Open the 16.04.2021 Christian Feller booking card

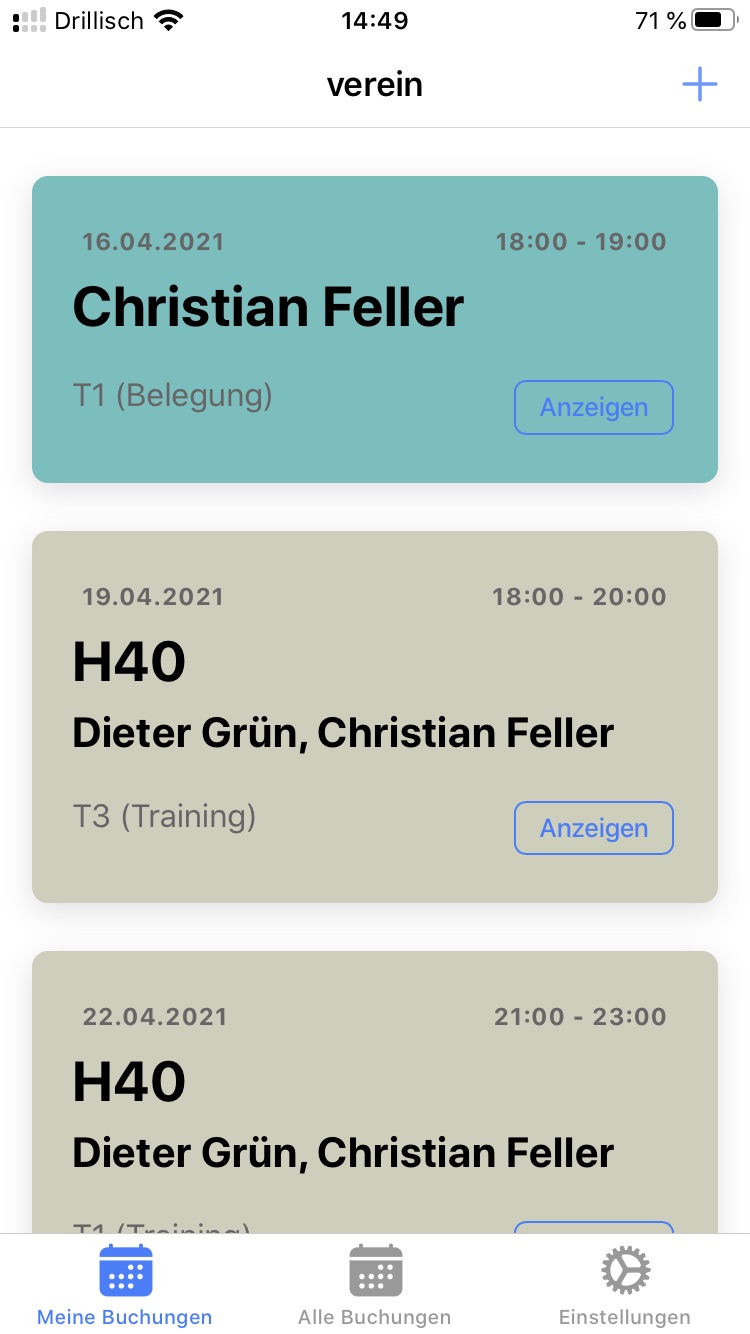(x=375, y=329)
